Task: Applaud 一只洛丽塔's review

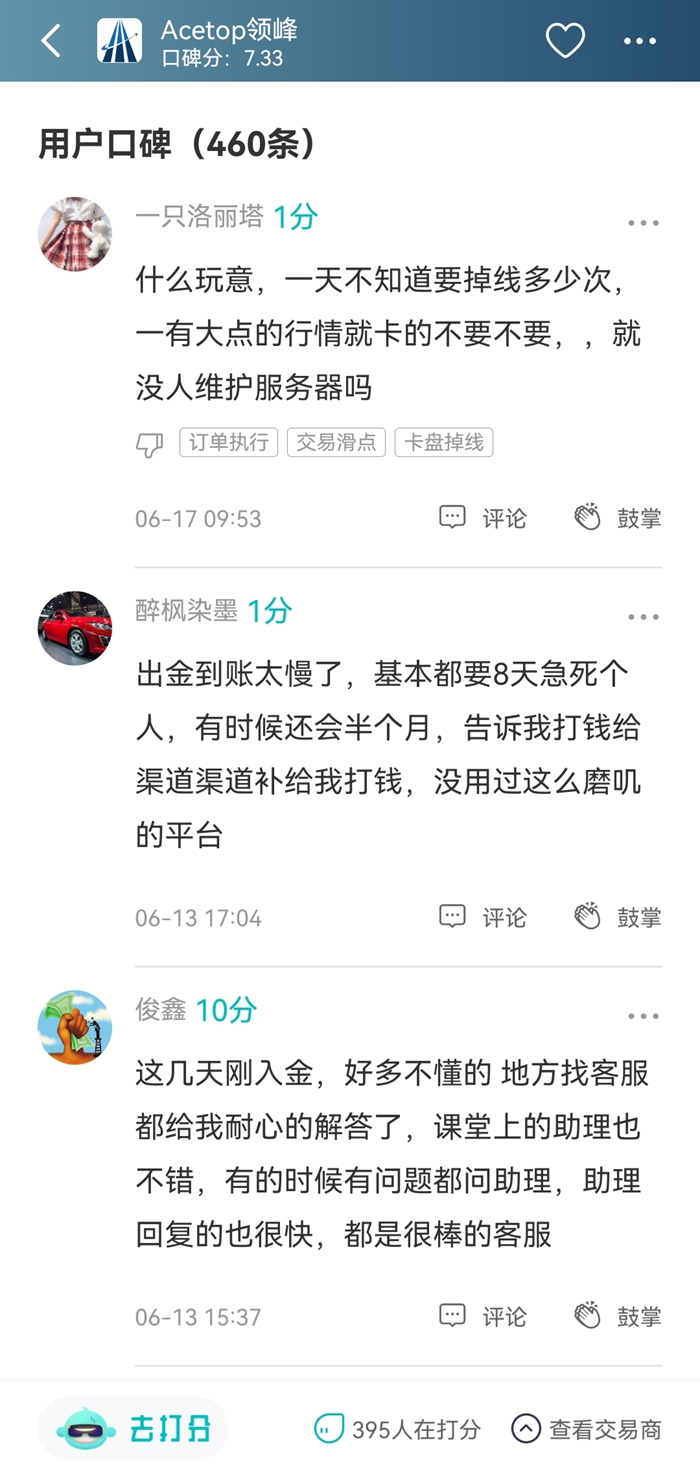Action: (618, 518)
